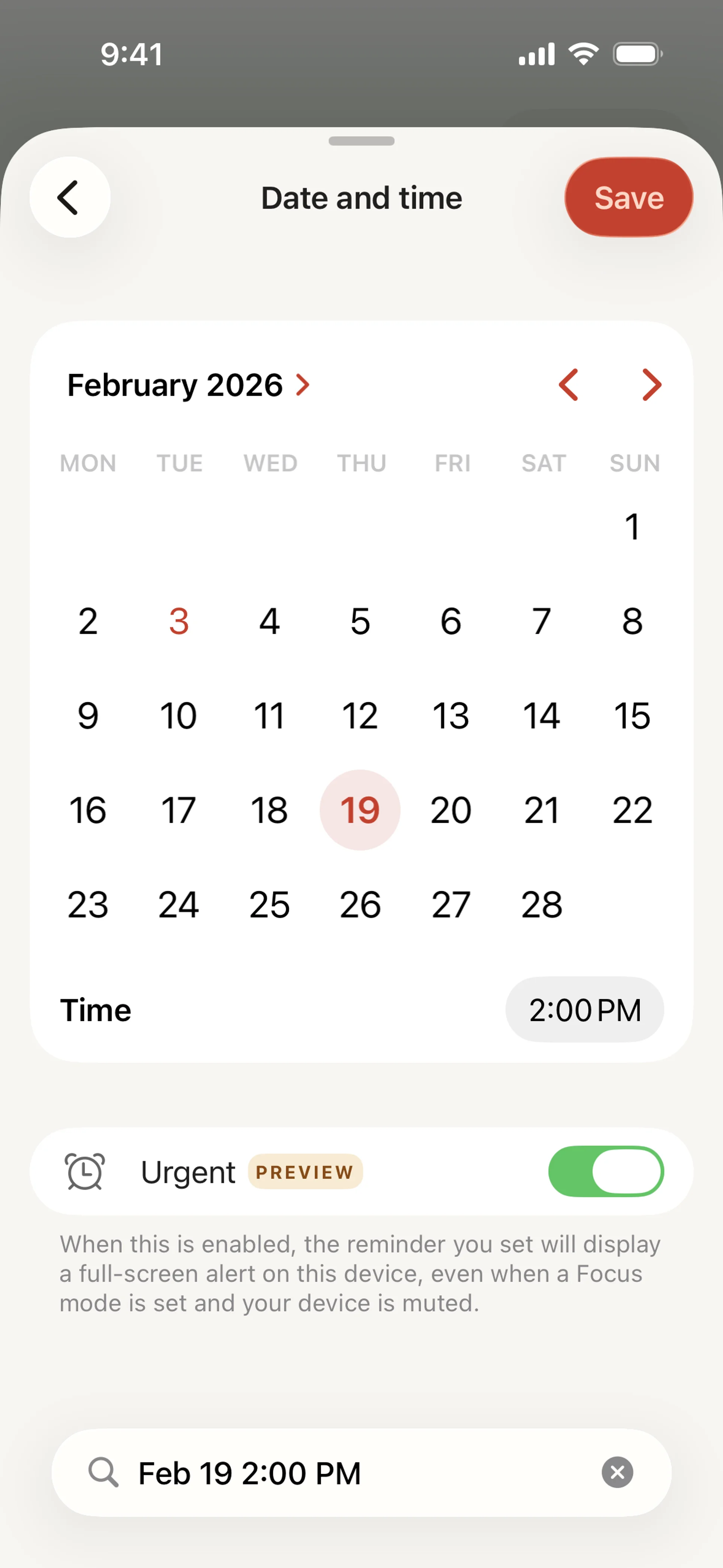
Task: Change the 2:00 PM time
Action: point(584,1010)
